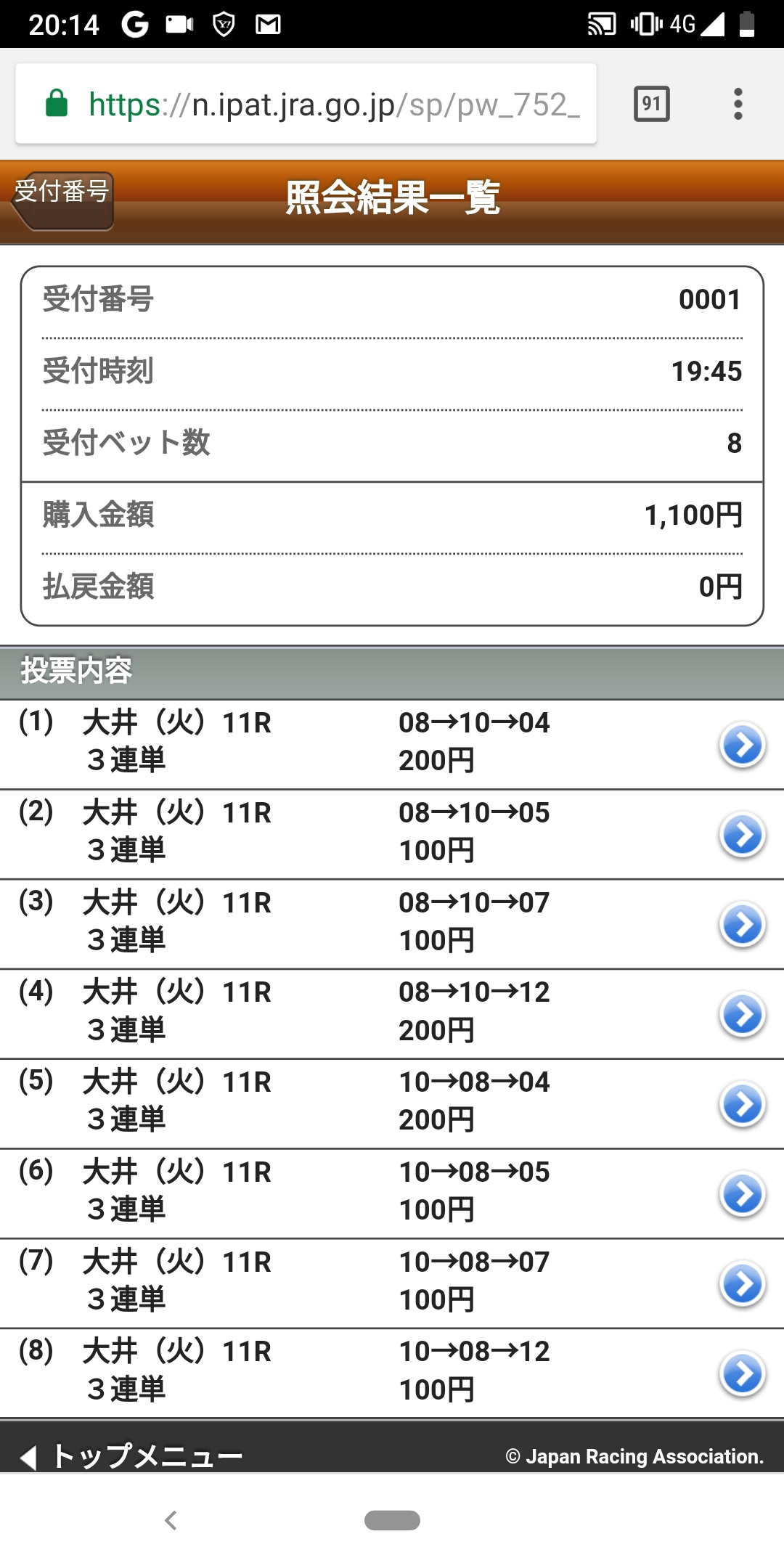
Task: Open bet (7) 10→08→07 details
Action: [x=742, y=1284]
